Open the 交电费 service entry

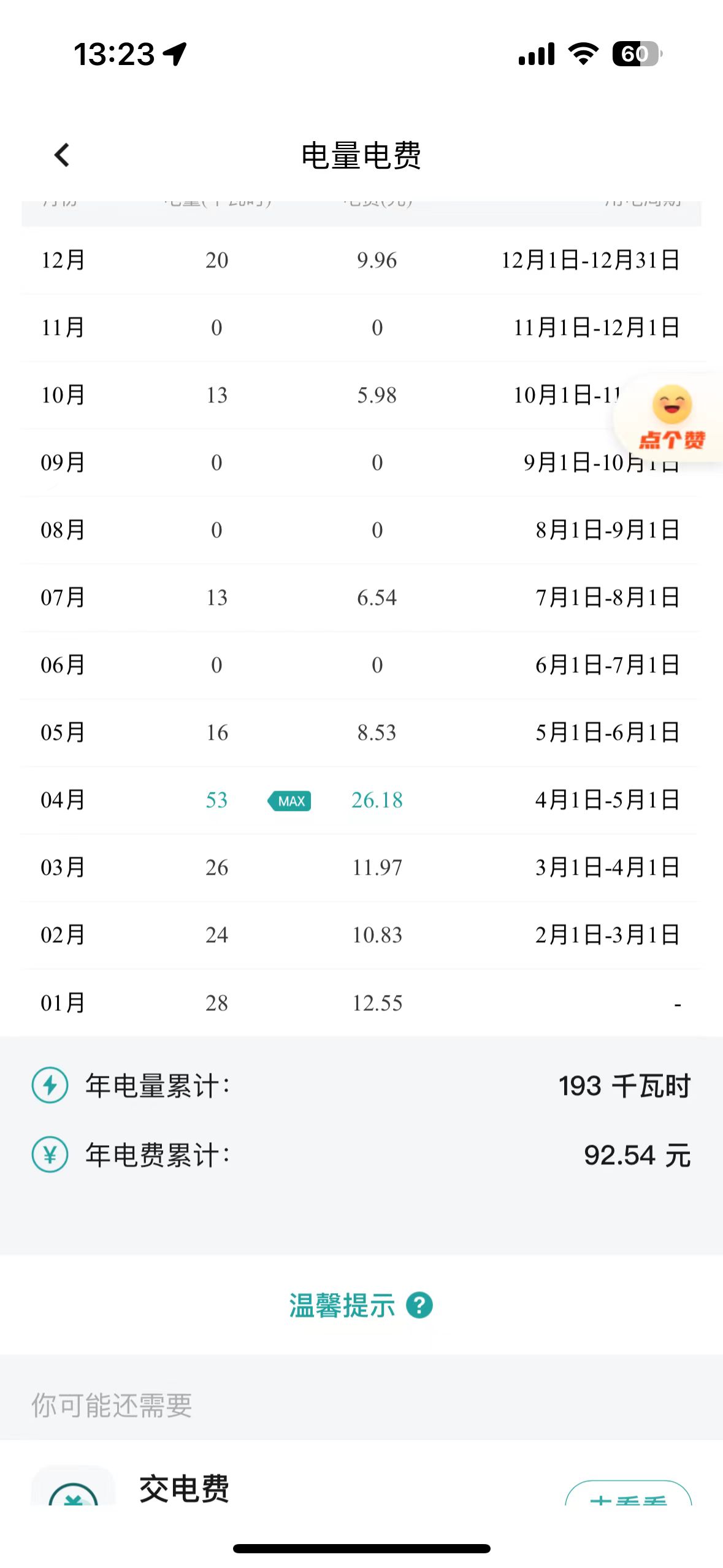[x=184, y=1488]
